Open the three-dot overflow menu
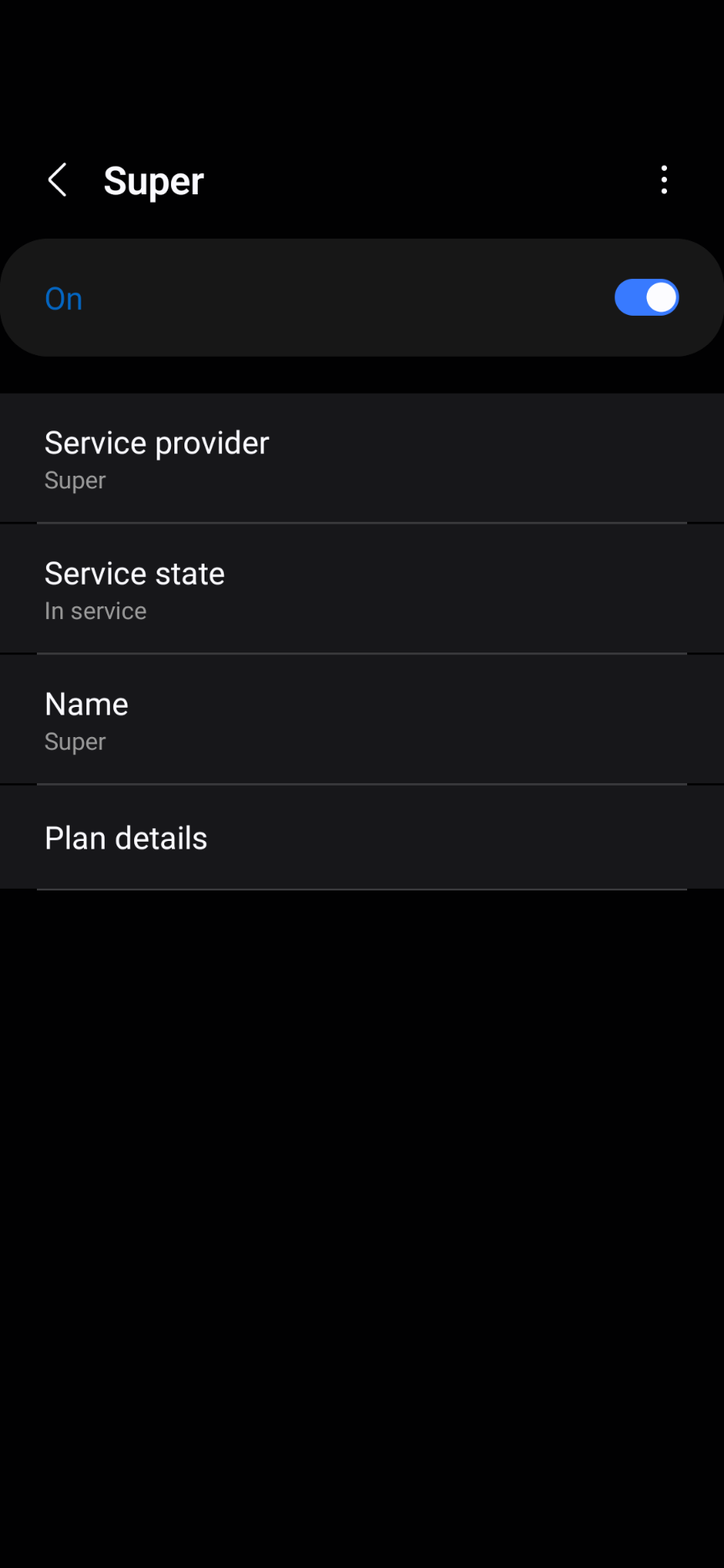The width and height of the screenshot is (724, 1568). [664, 180]
